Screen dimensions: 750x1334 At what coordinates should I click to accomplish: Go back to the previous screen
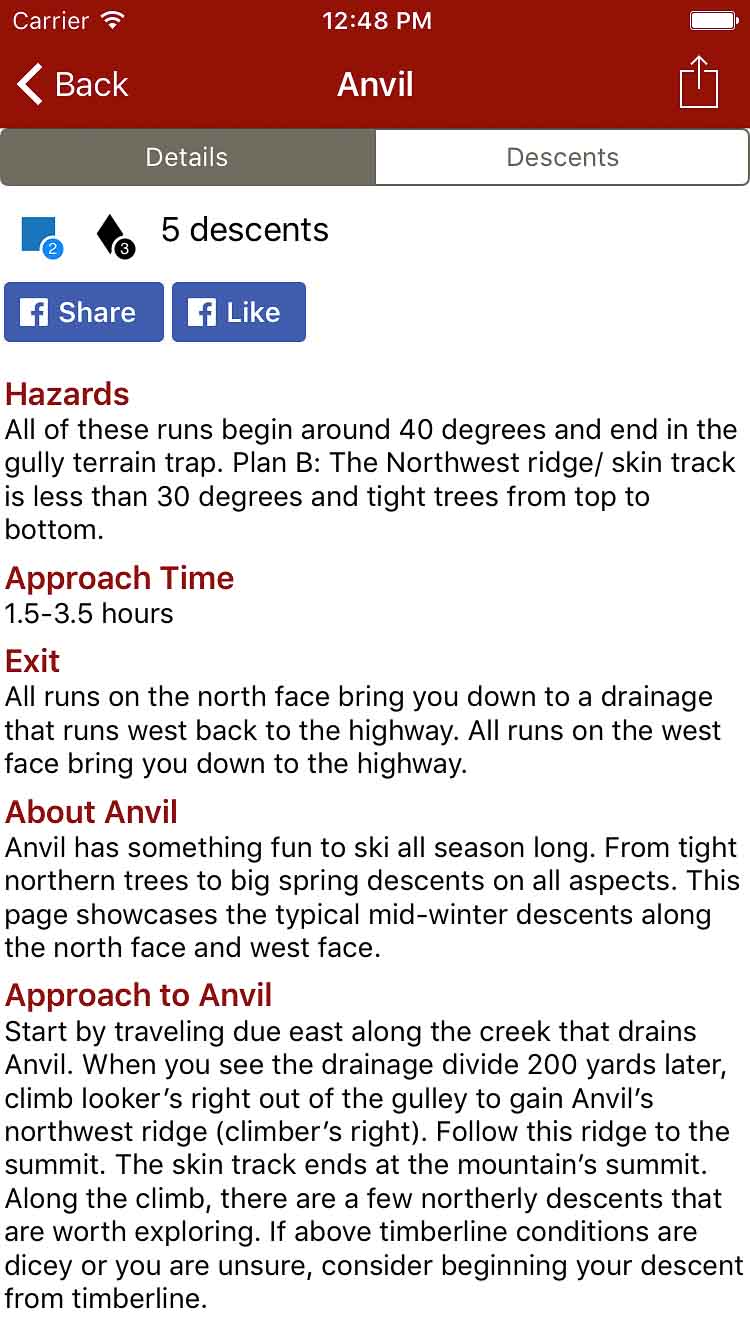(73, 85)
